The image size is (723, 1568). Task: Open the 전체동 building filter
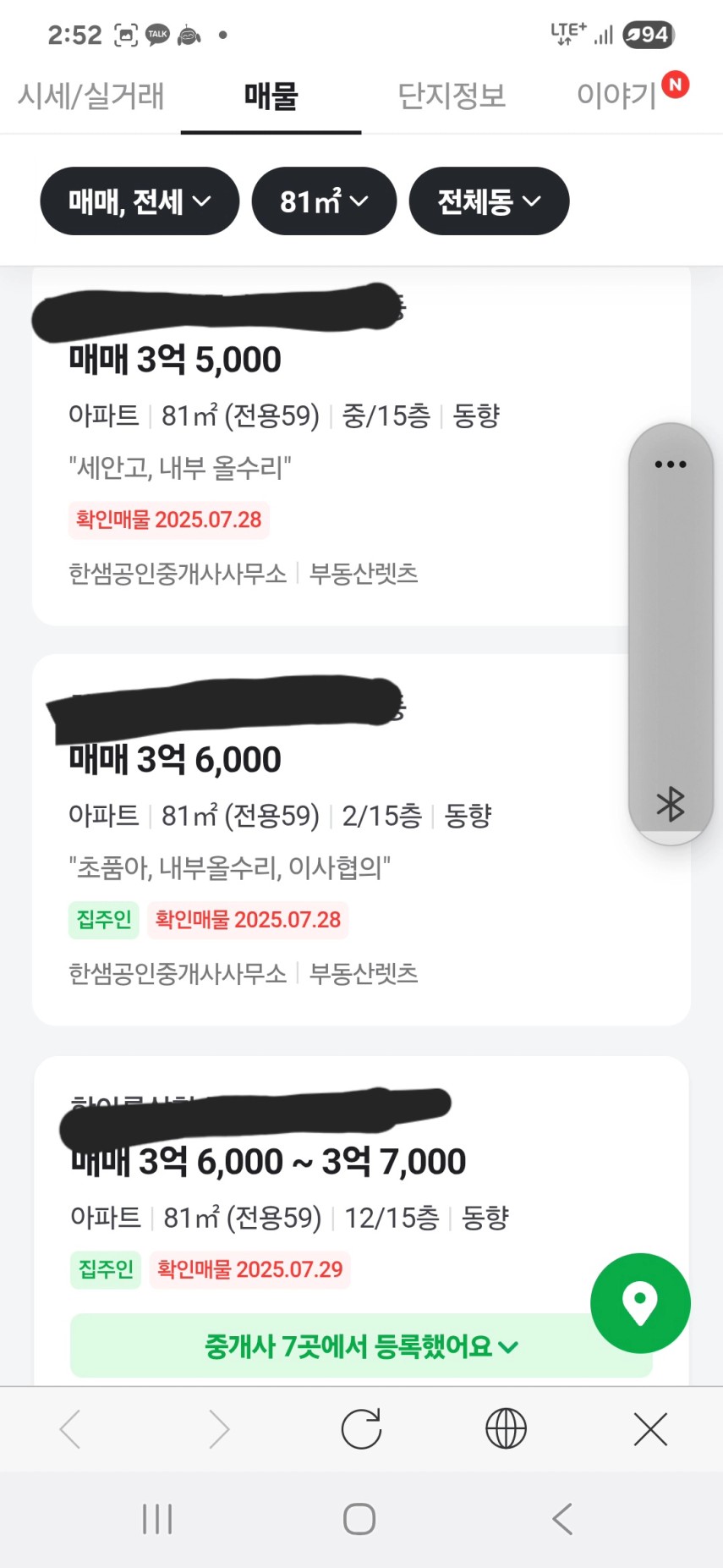[489, 201]
